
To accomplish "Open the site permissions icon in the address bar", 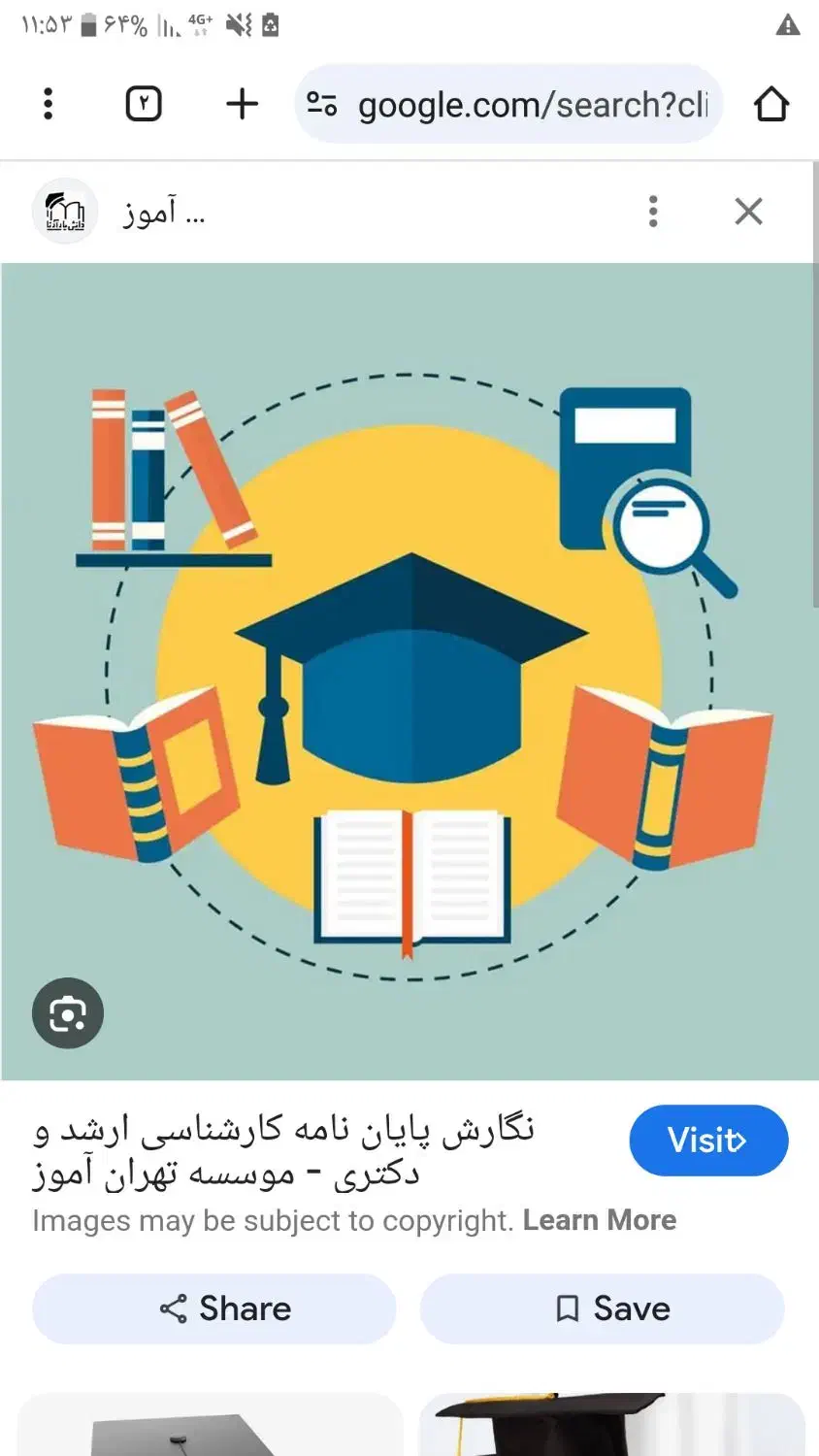I will click(x=324, y=104).
